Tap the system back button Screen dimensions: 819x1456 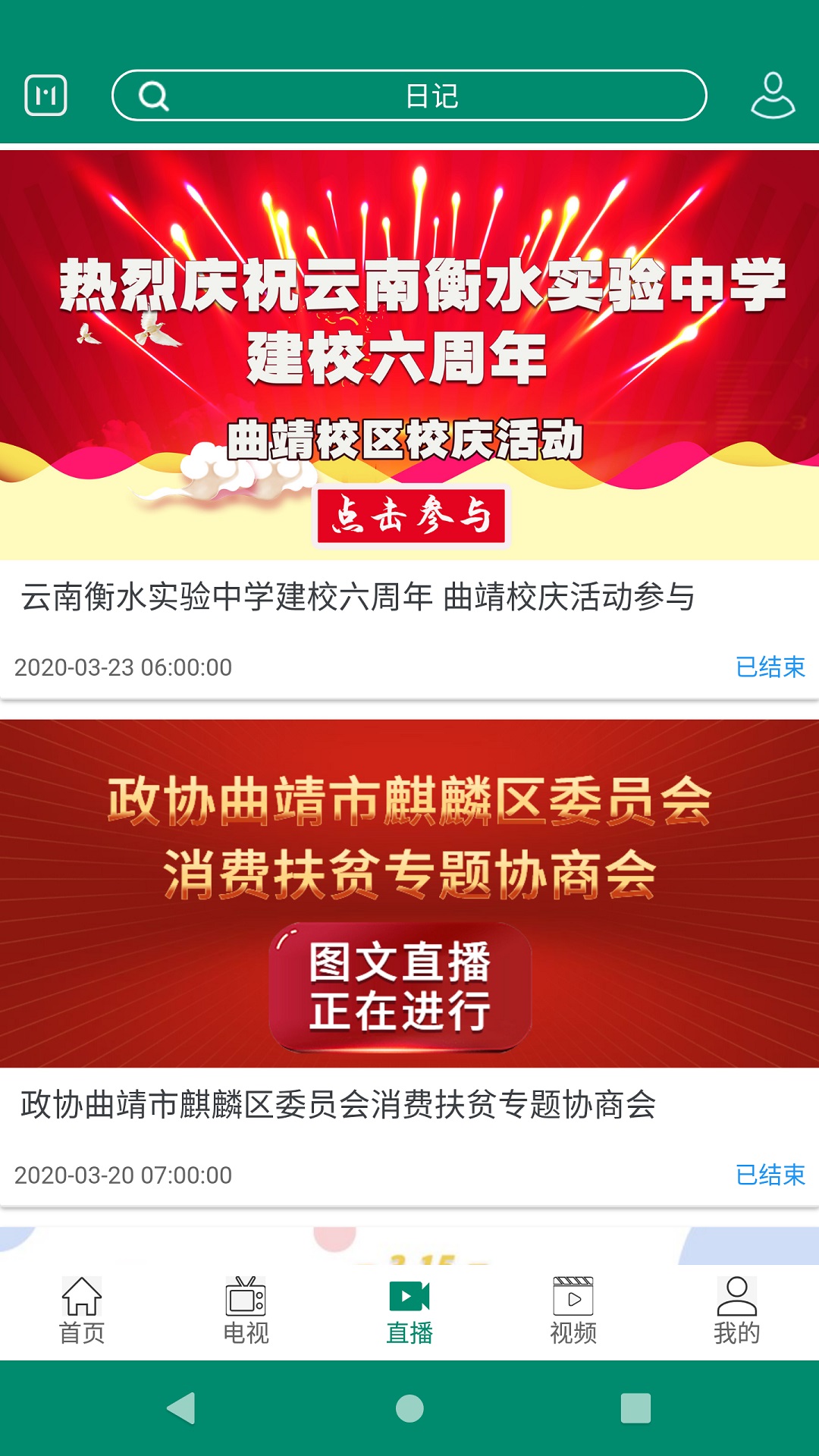click(x=182, y=1409)
